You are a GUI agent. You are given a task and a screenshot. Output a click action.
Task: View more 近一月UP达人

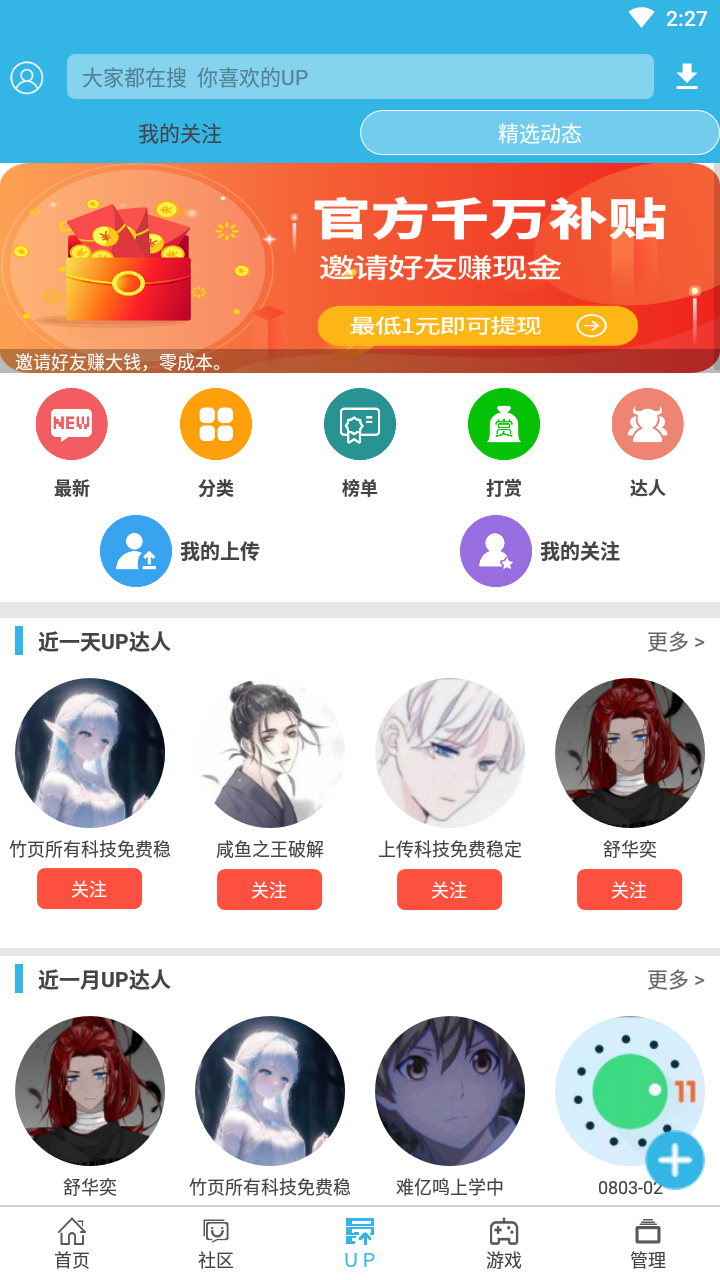676,980
